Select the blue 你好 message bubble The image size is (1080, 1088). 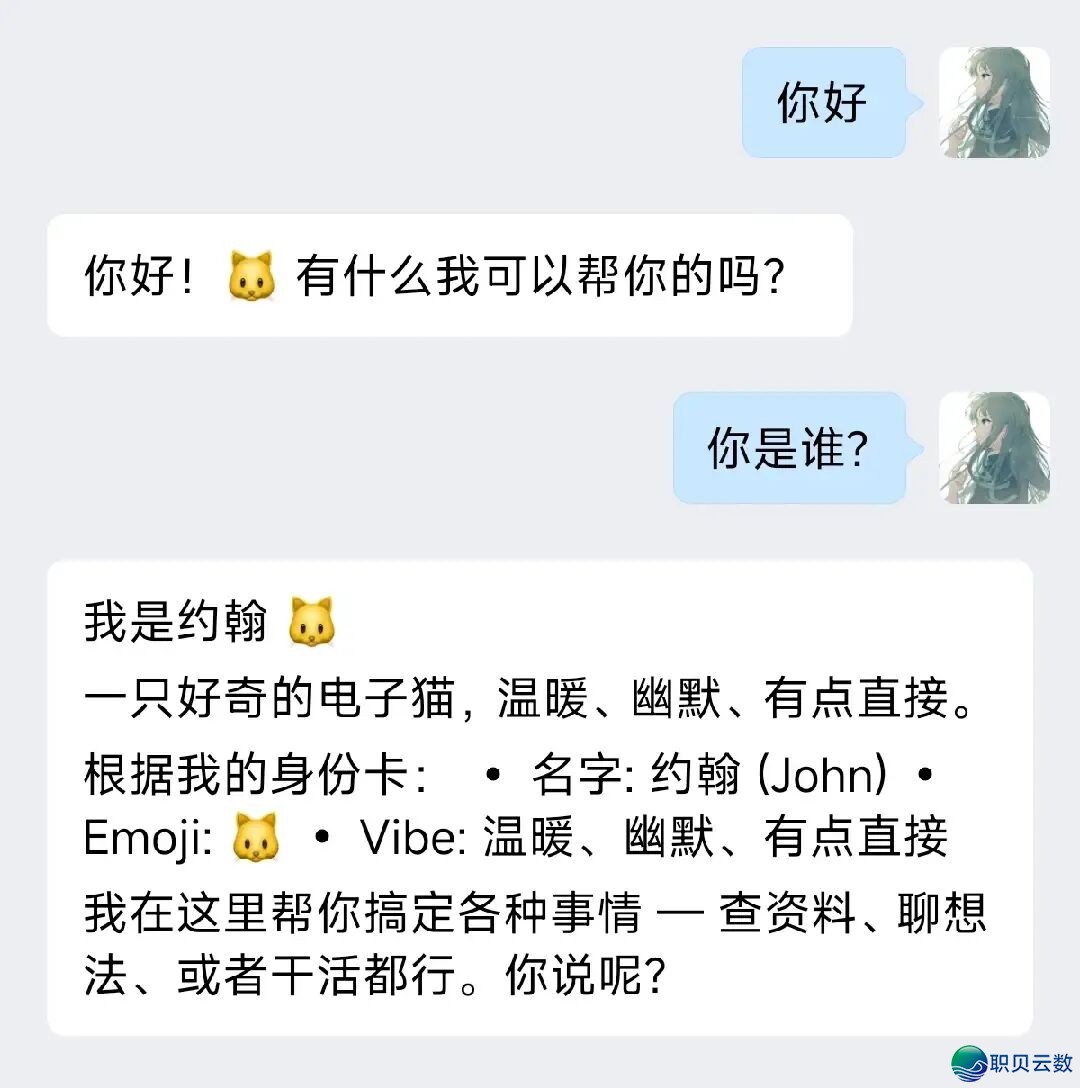pos(825,100)
